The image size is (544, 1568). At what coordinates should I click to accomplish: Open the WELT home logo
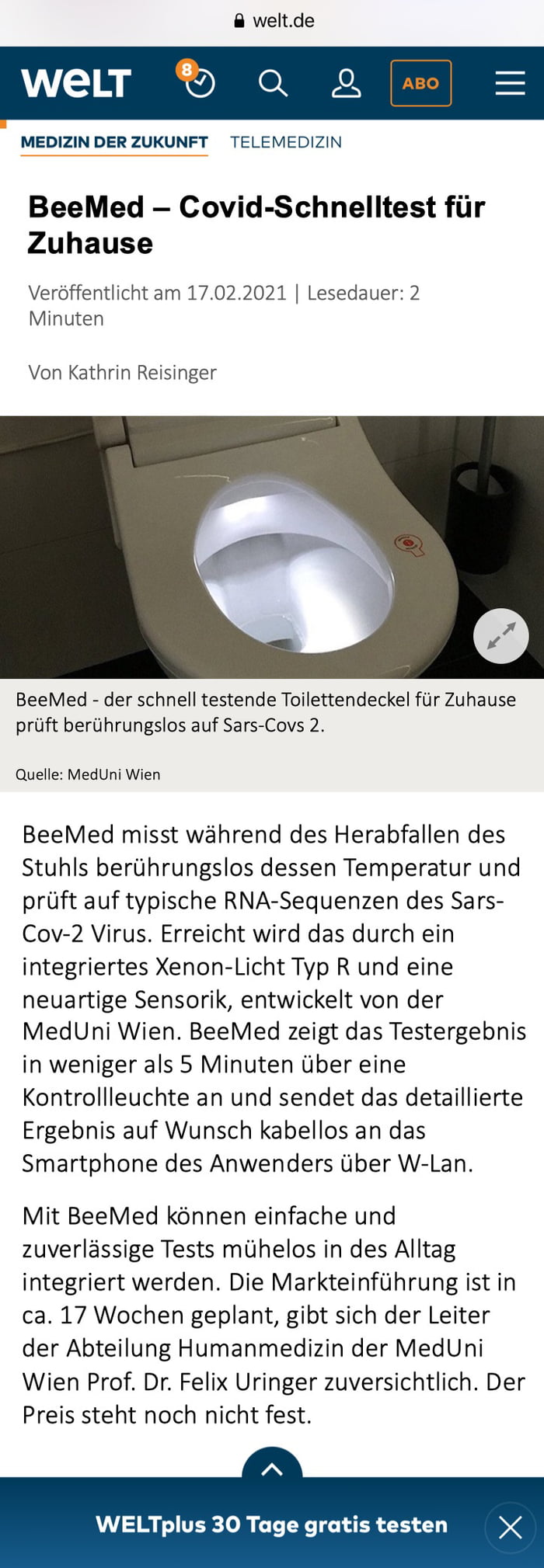(x=75, y=83)
